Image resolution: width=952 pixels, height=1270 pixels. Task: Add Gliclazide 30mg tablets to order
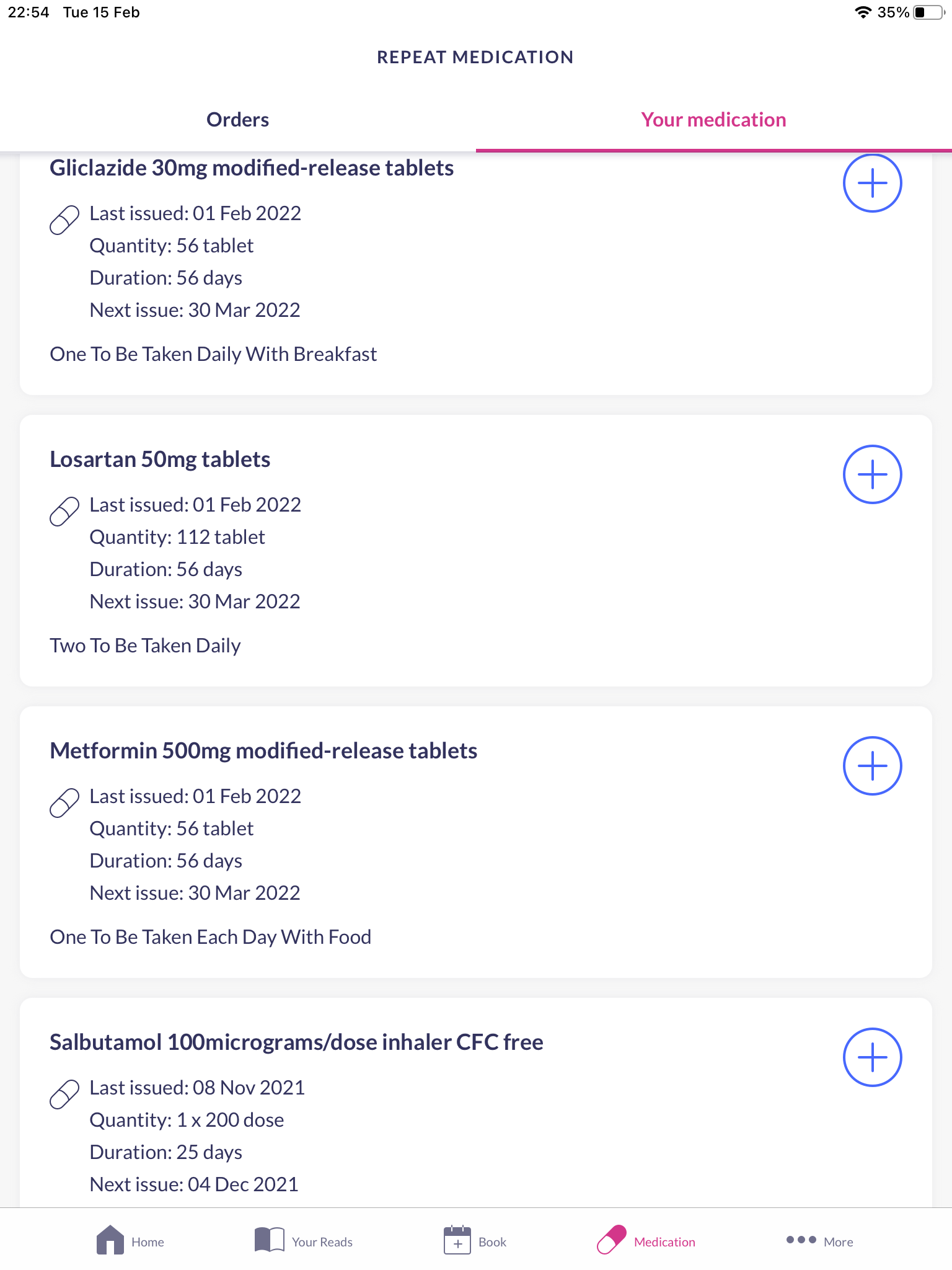click(x=872, y=183)
